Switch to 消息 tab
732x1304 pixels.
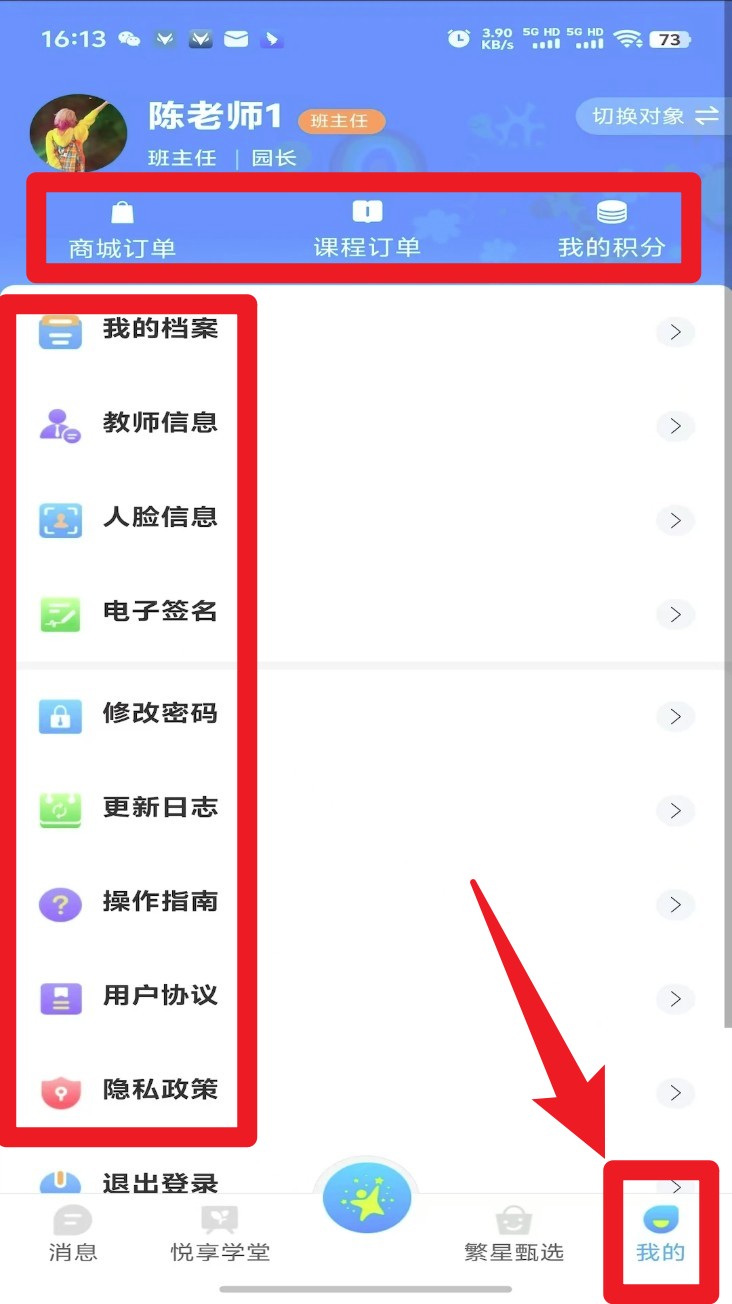pos(73,1234)
